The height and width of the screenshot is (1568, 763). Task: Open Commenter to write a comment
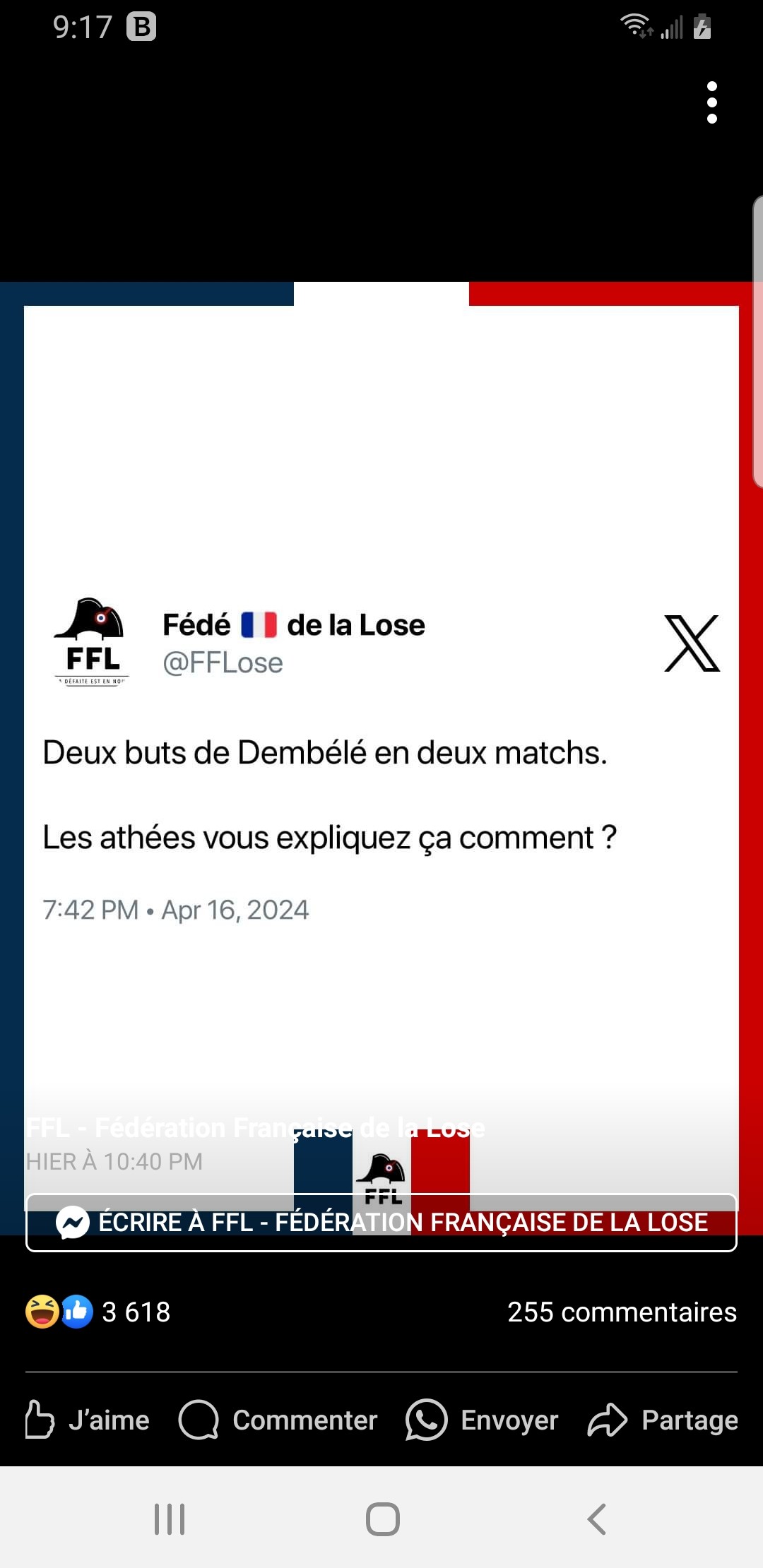click(x=278, y=1420)
